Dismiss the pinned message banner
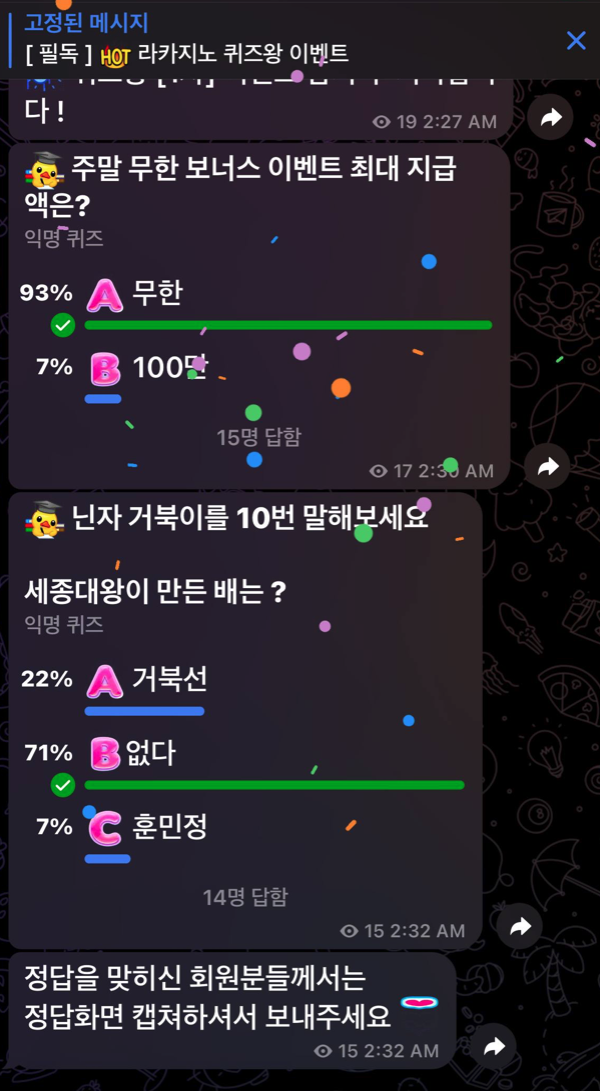 (576, 41)
